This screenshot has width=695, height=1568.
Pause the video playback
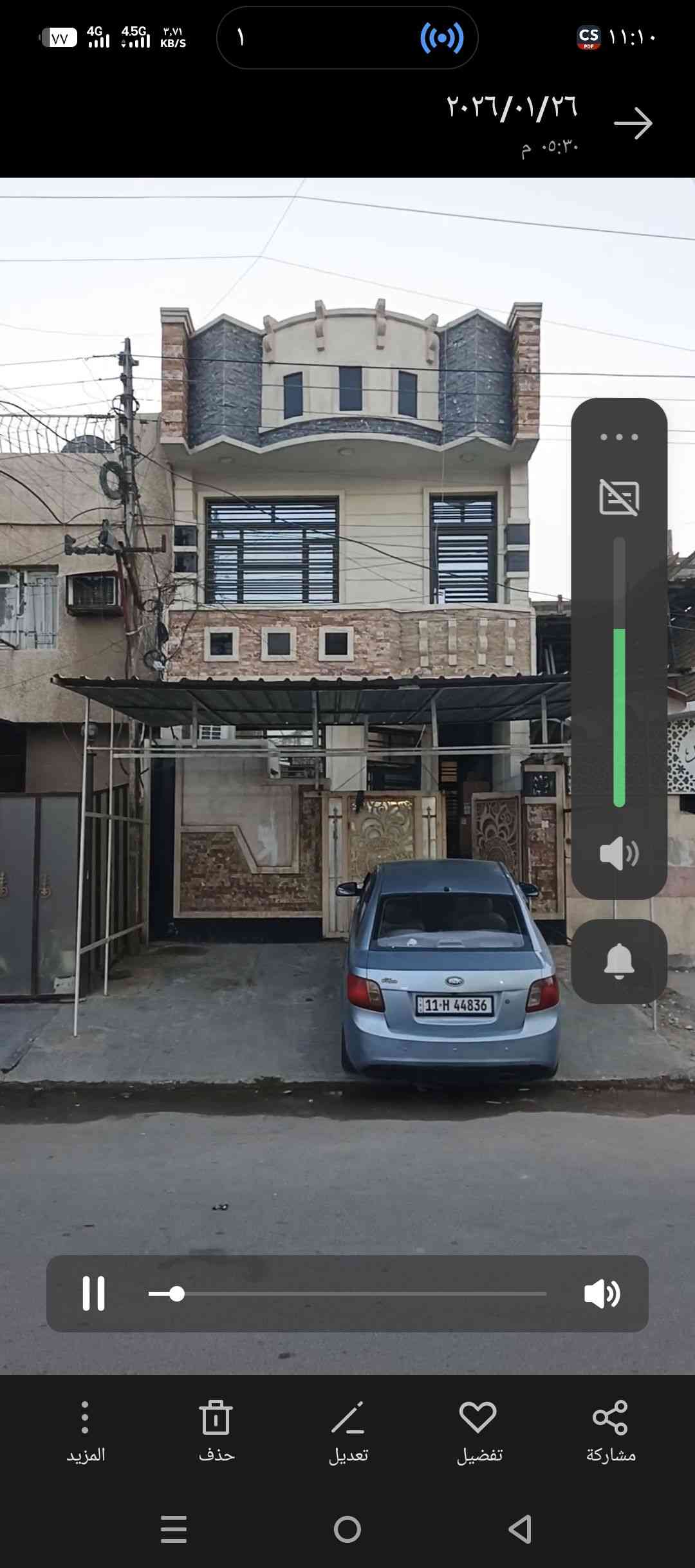[93, 1293]
